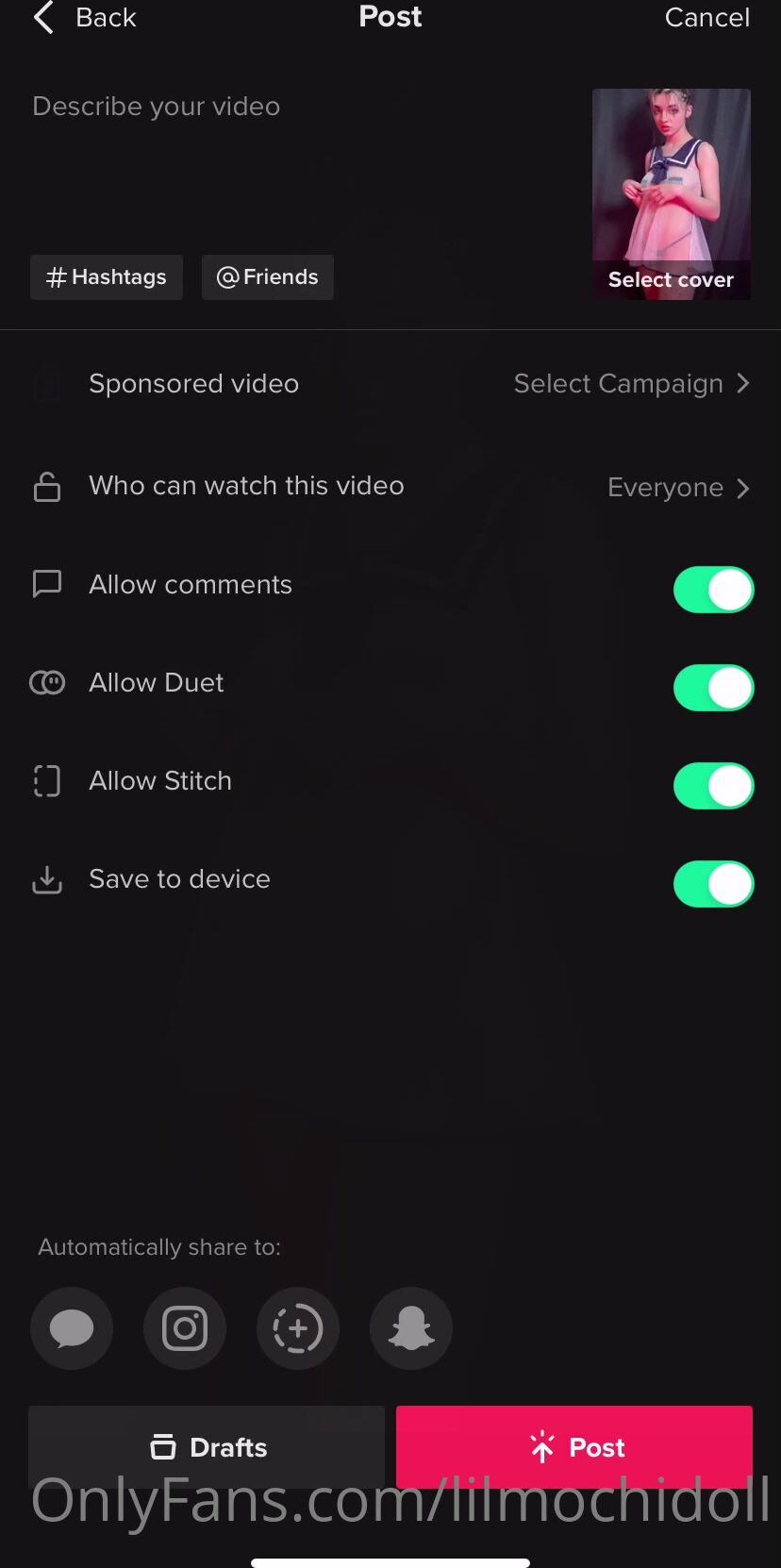
Task: Go back from the Post screen
Action: tap(85, 18)
